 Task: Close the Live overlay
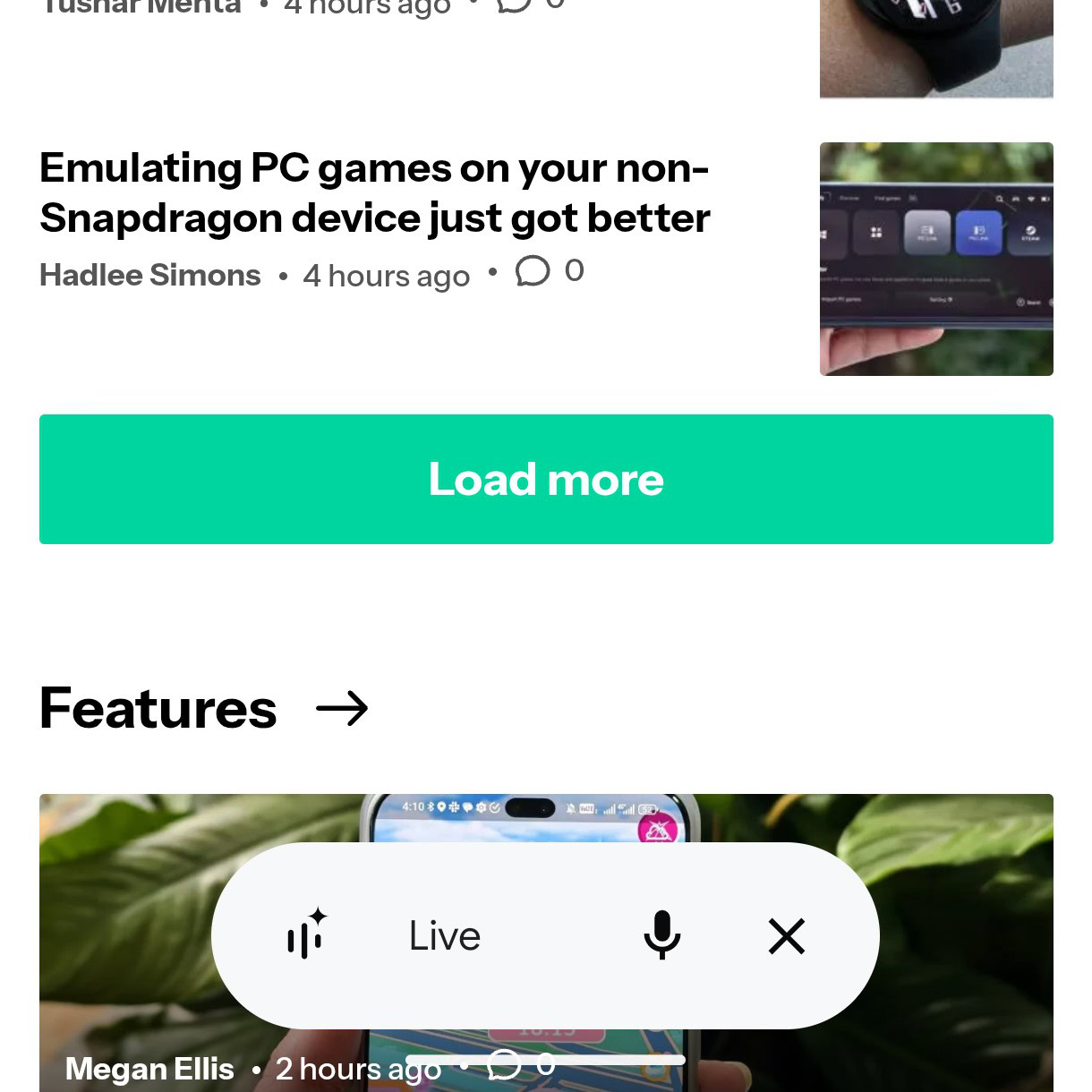click(x=787, y=936)
